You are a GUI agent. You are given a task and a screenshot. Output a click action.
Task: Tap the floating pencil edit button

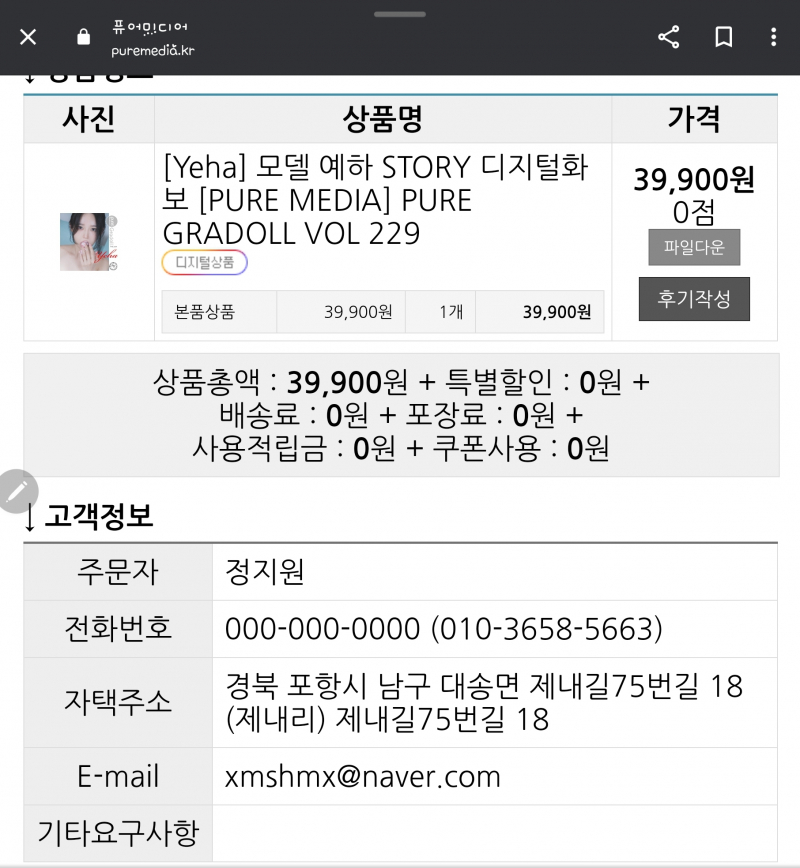pos(15,491)
